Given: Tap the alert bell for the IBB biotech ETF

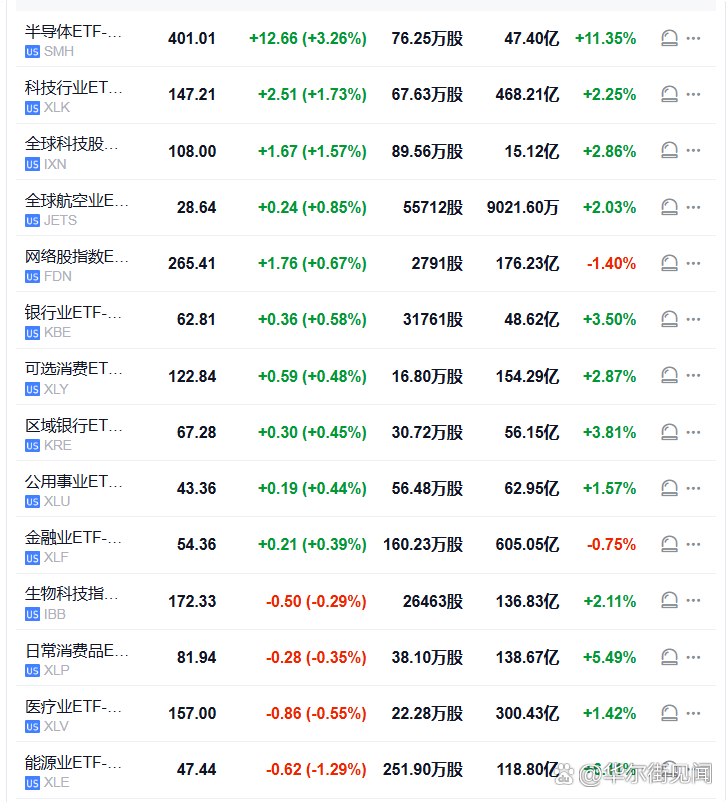Looking at the screenshot, I should pyautogui.click(x=669, y=601).
